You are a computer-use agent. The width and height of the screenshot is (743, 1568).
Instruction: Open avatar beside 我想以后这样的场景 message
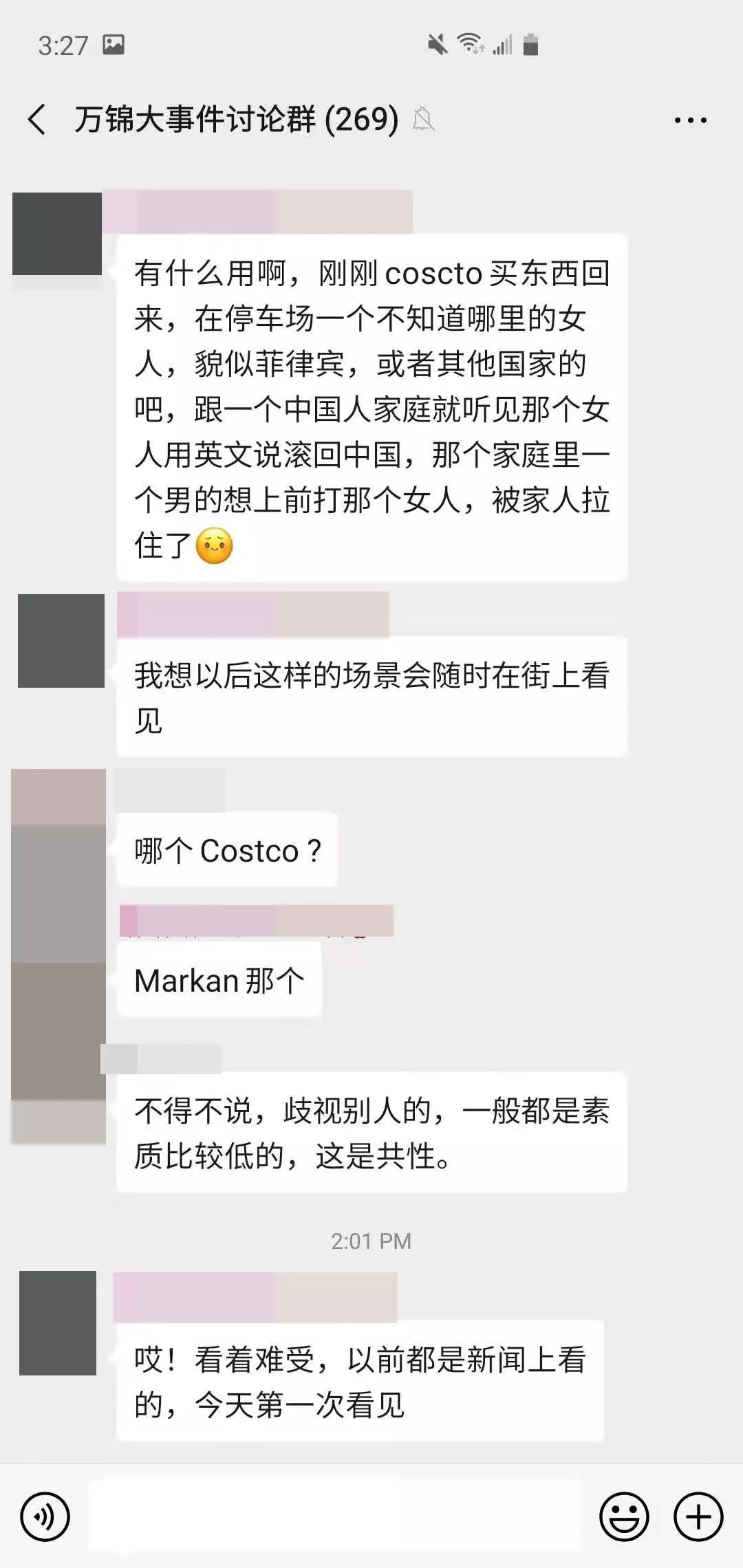coord(61,641)
